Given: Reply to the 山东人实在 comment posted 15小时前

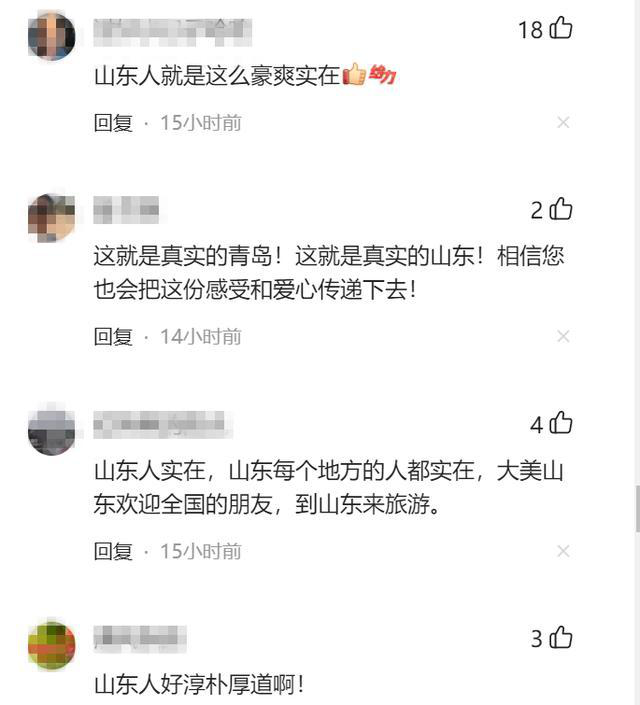Looking at the screenshot, I should [x=113, y=551].
